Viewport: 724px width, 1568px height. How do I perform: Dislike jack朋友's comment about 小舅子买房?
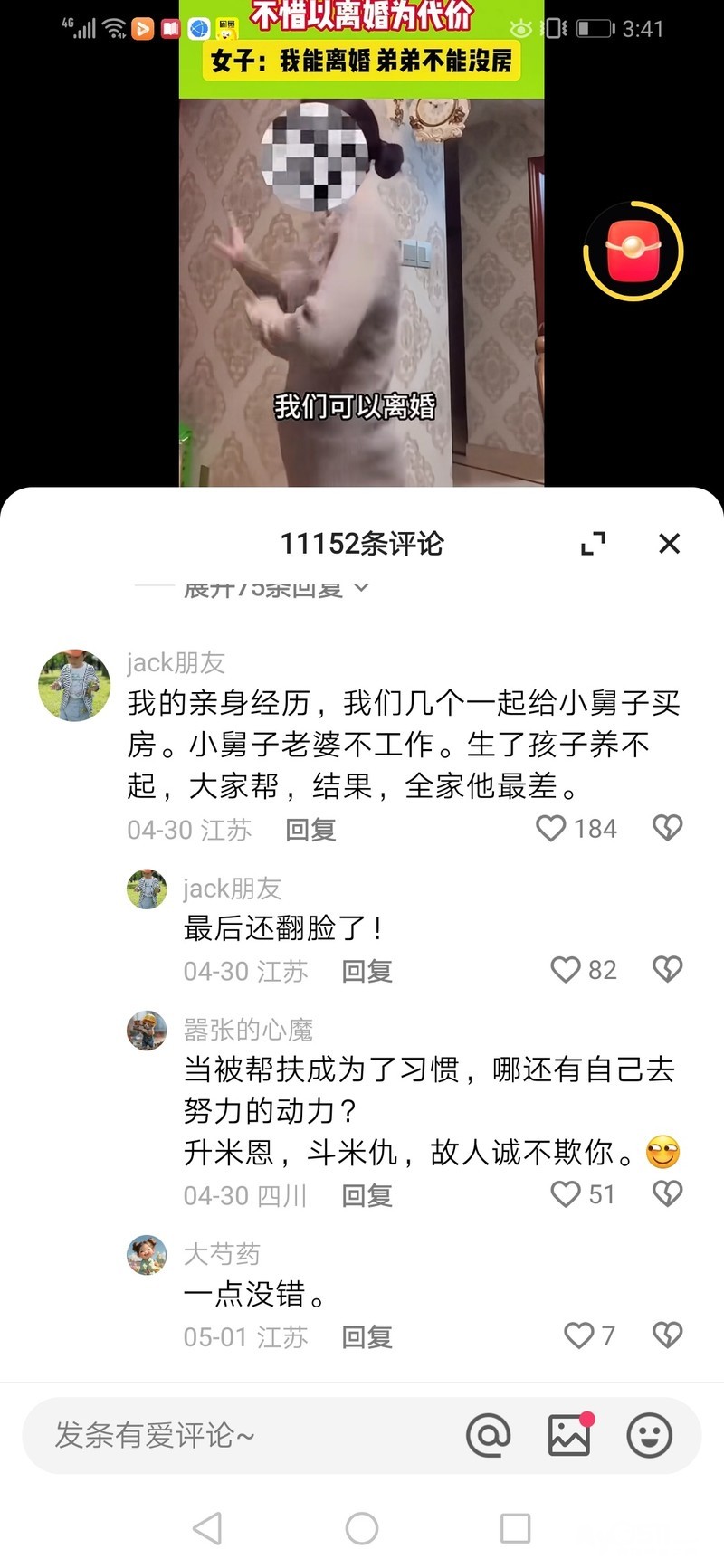668,828
